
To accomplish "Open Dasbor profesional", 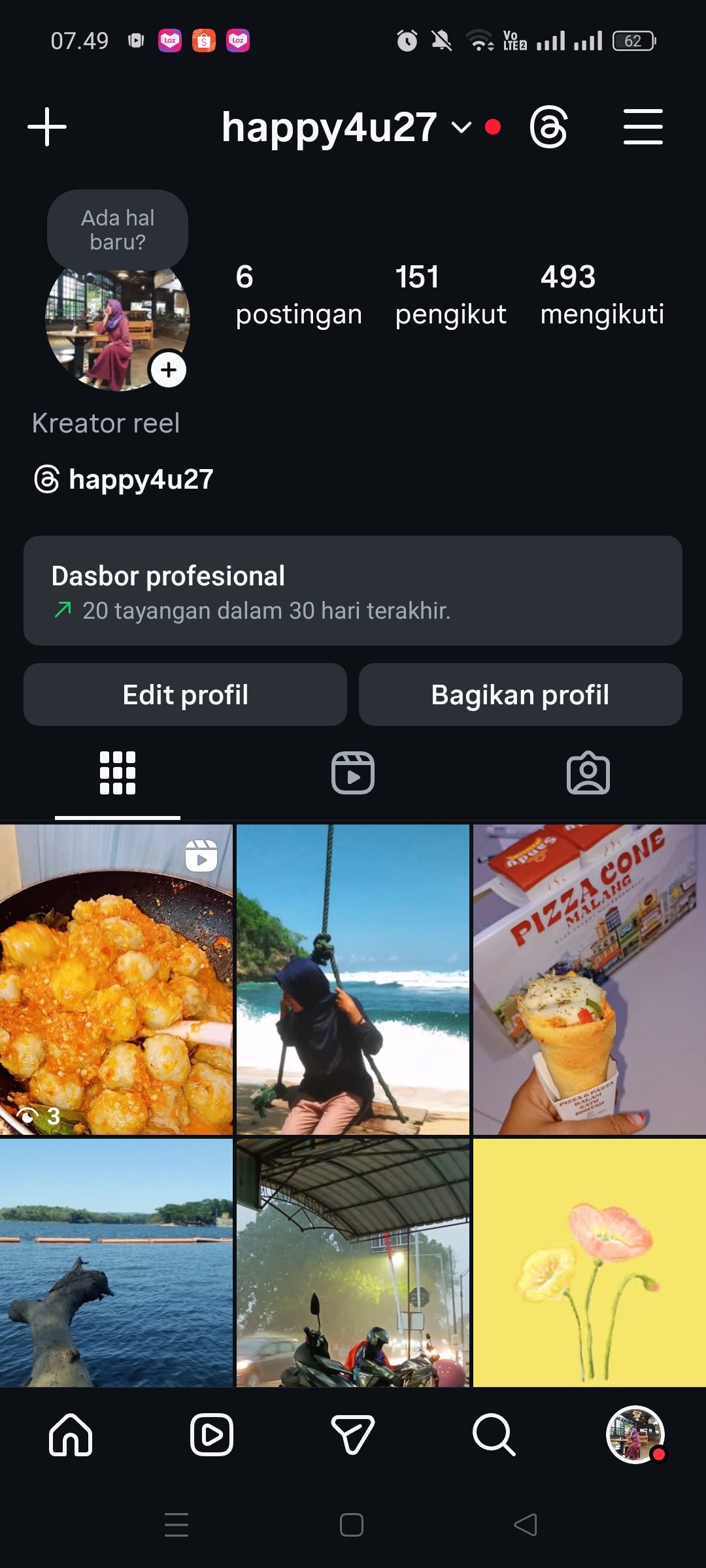I will (x=353, y=591).
